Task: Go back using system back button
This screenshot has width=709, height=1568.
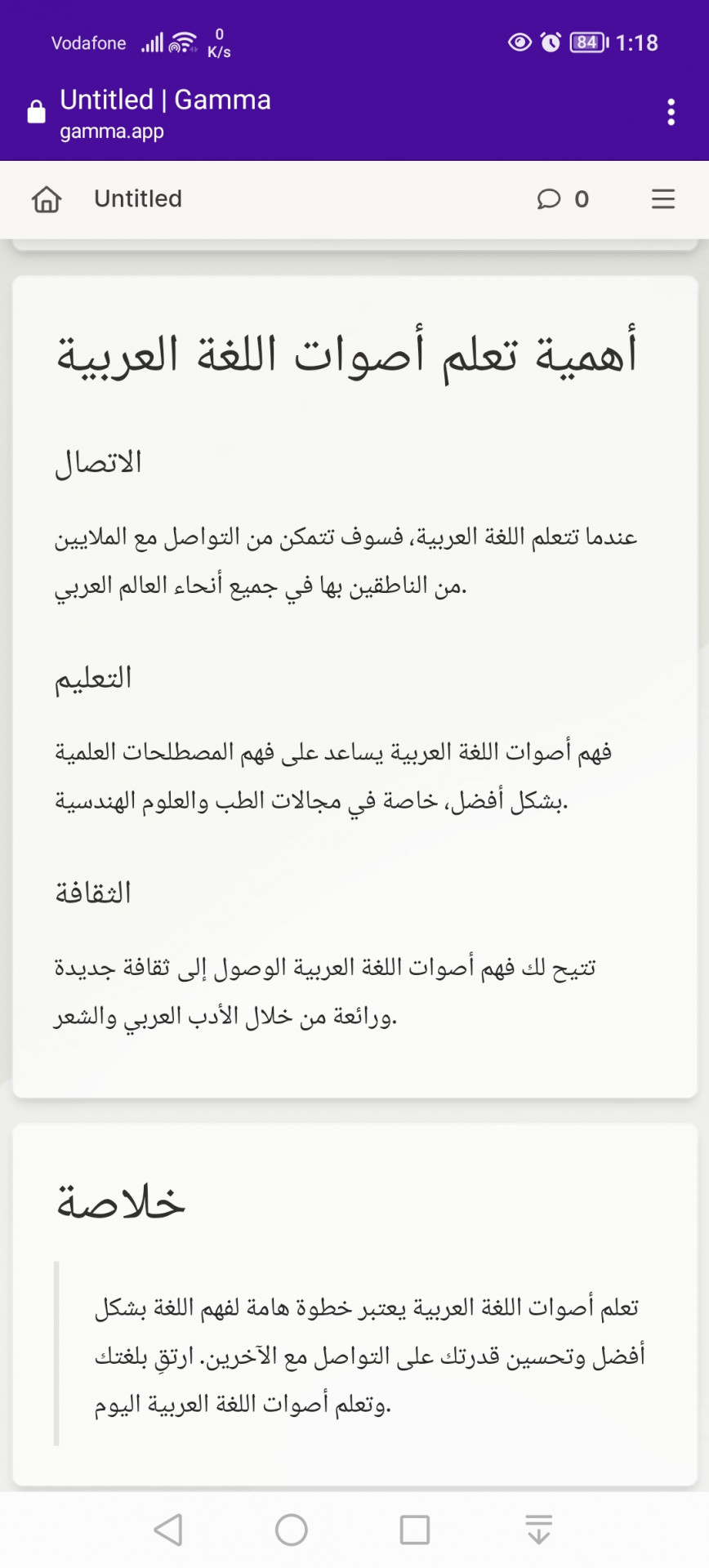Action: point(168,1530)
